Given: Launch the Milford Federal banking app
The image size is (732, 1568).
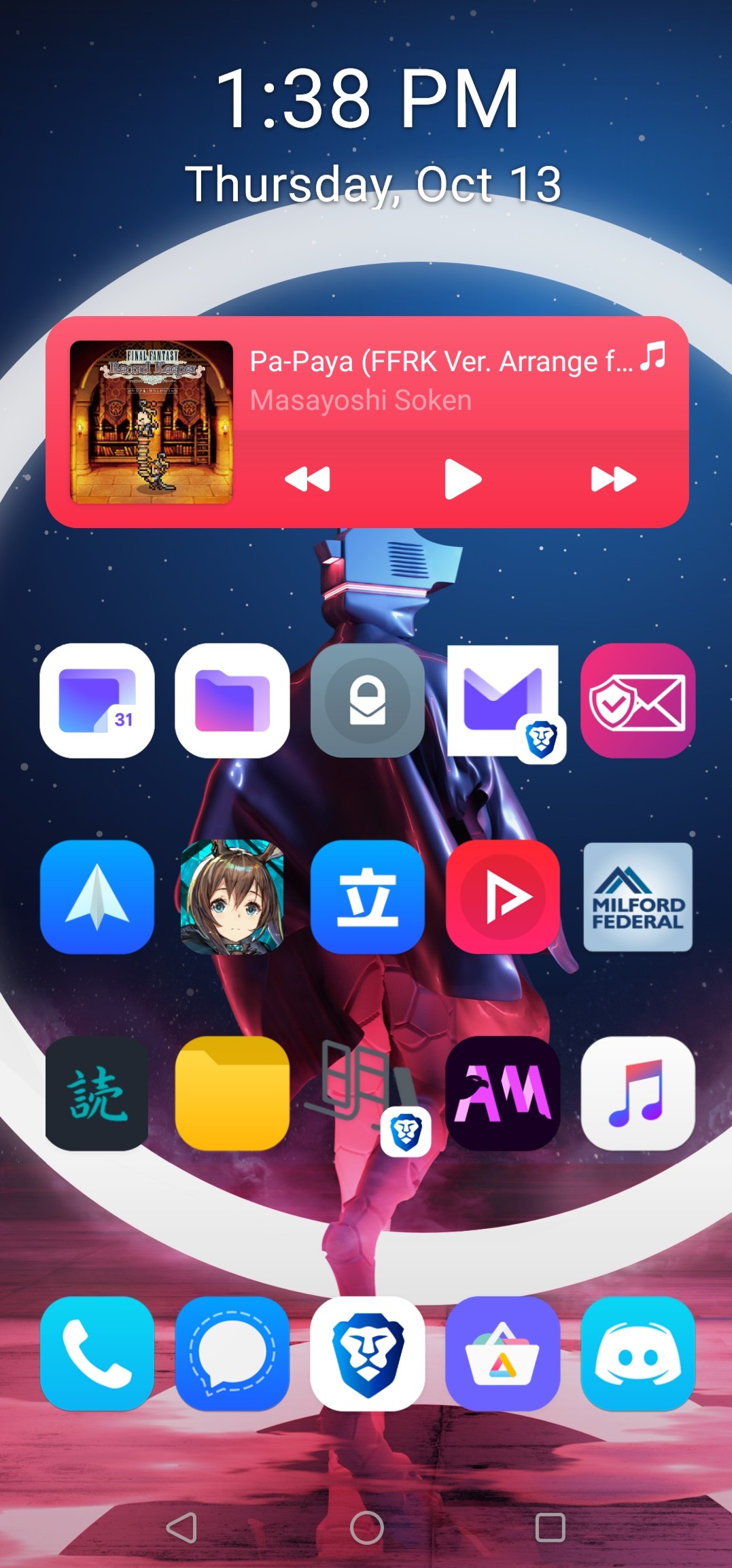Looking at the screenshot, I should (638, 897).
